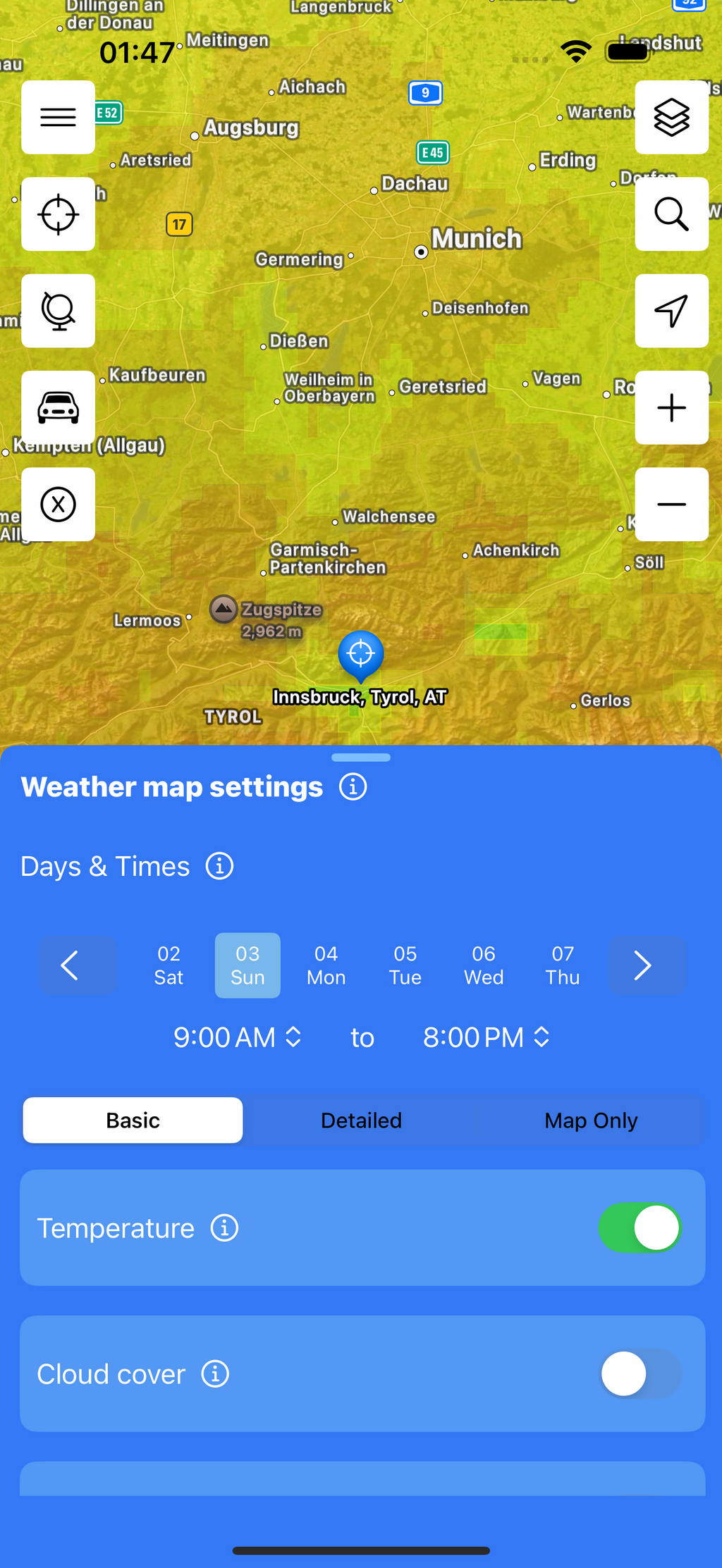Show later days with right arrow
This screenshot has height=1568, width=722.
[646, 965]
